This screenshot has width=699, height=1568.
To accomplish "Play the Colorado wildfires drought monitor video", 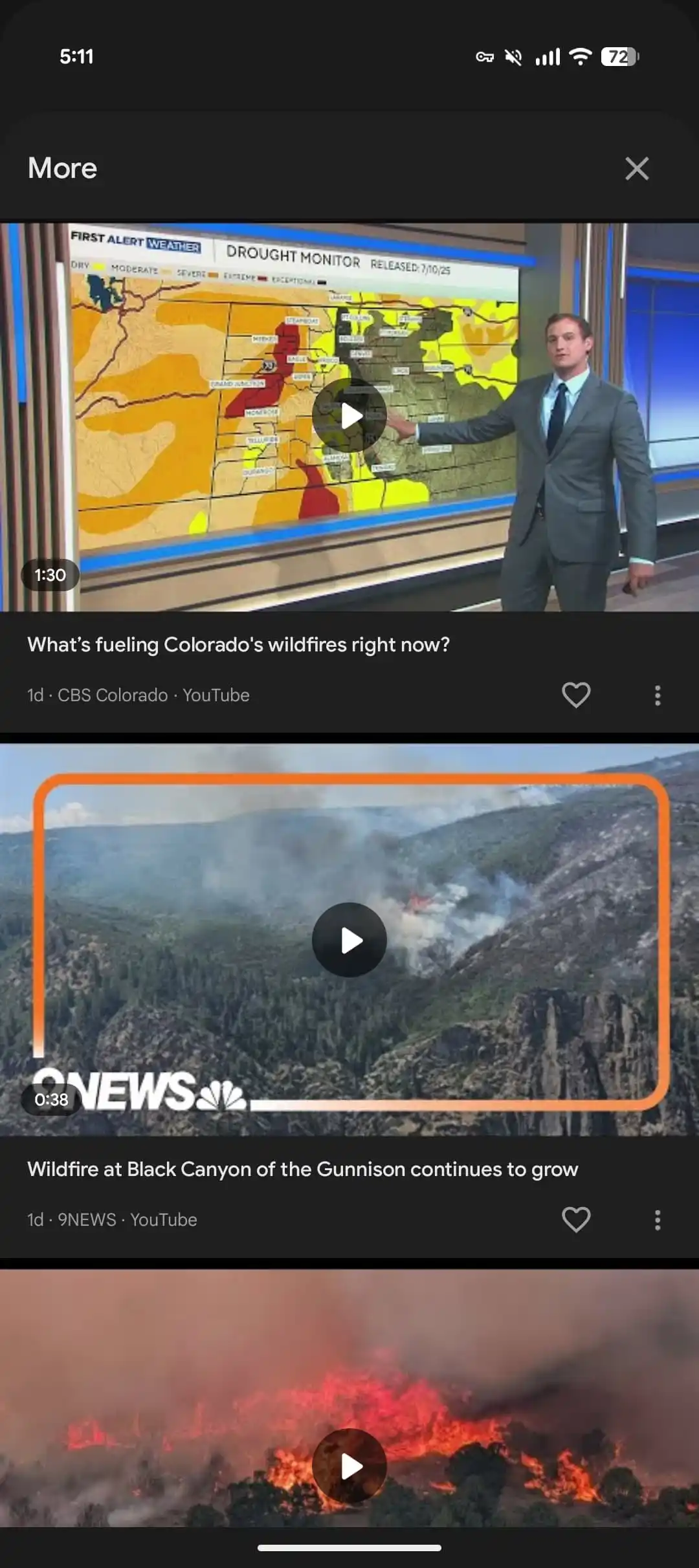I will [x=349, y=415].
